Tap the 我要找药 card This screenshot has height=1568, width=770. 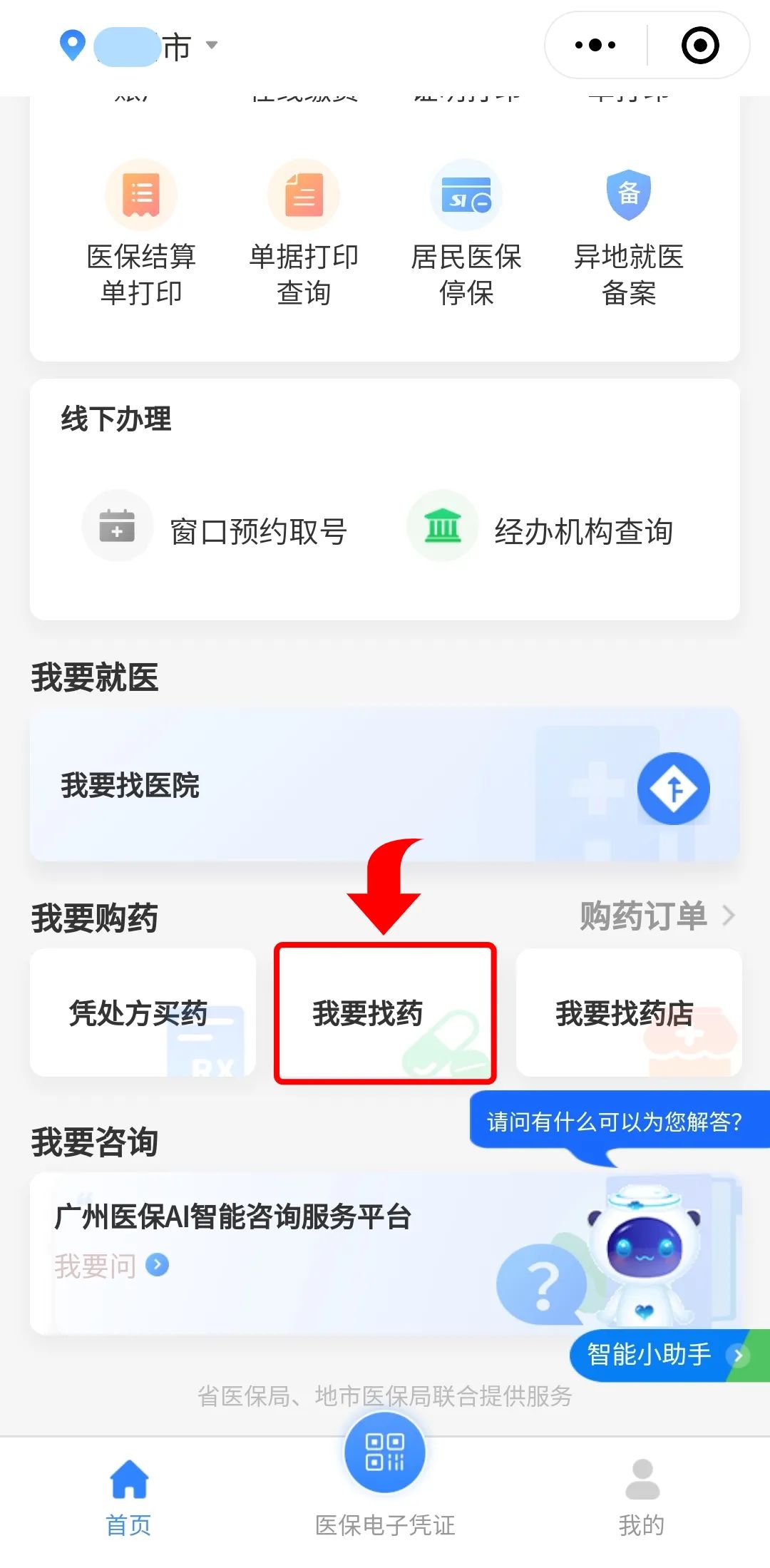(385, 1013)
